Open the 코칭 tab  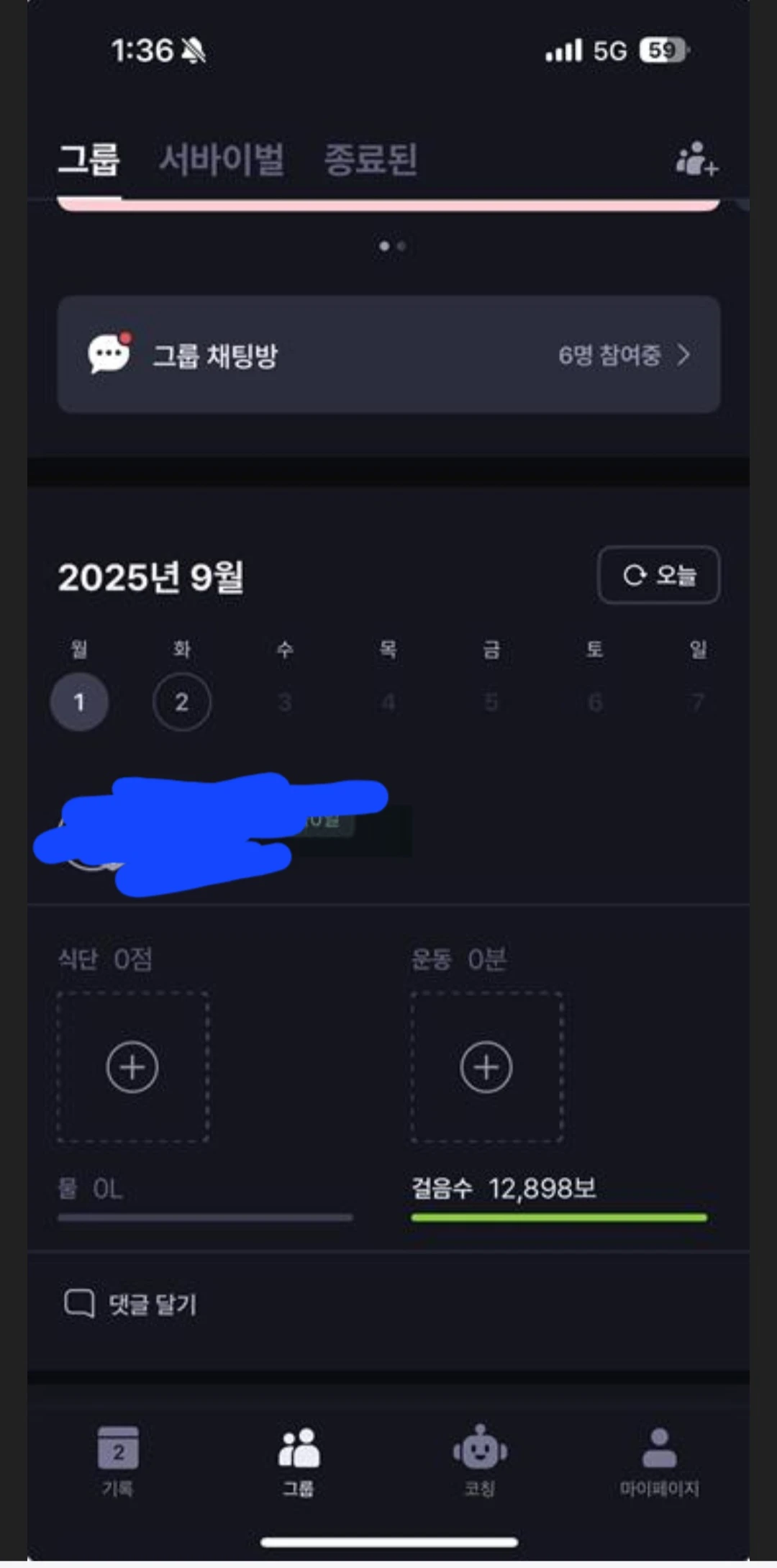click(480, 1461)
